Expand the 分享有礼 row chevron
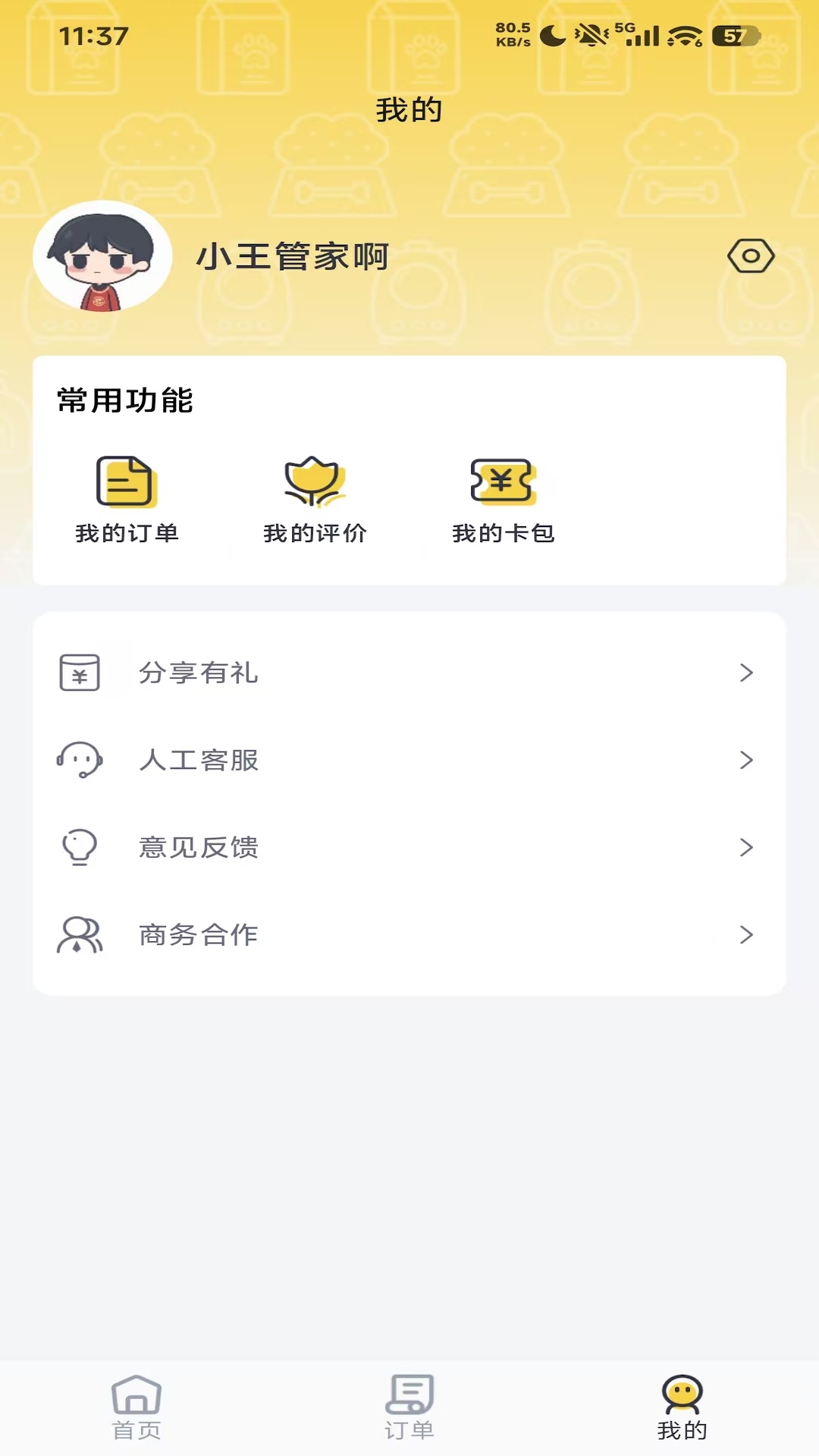The width and height of the screenshot is (819, 1456). click(746, 673)
